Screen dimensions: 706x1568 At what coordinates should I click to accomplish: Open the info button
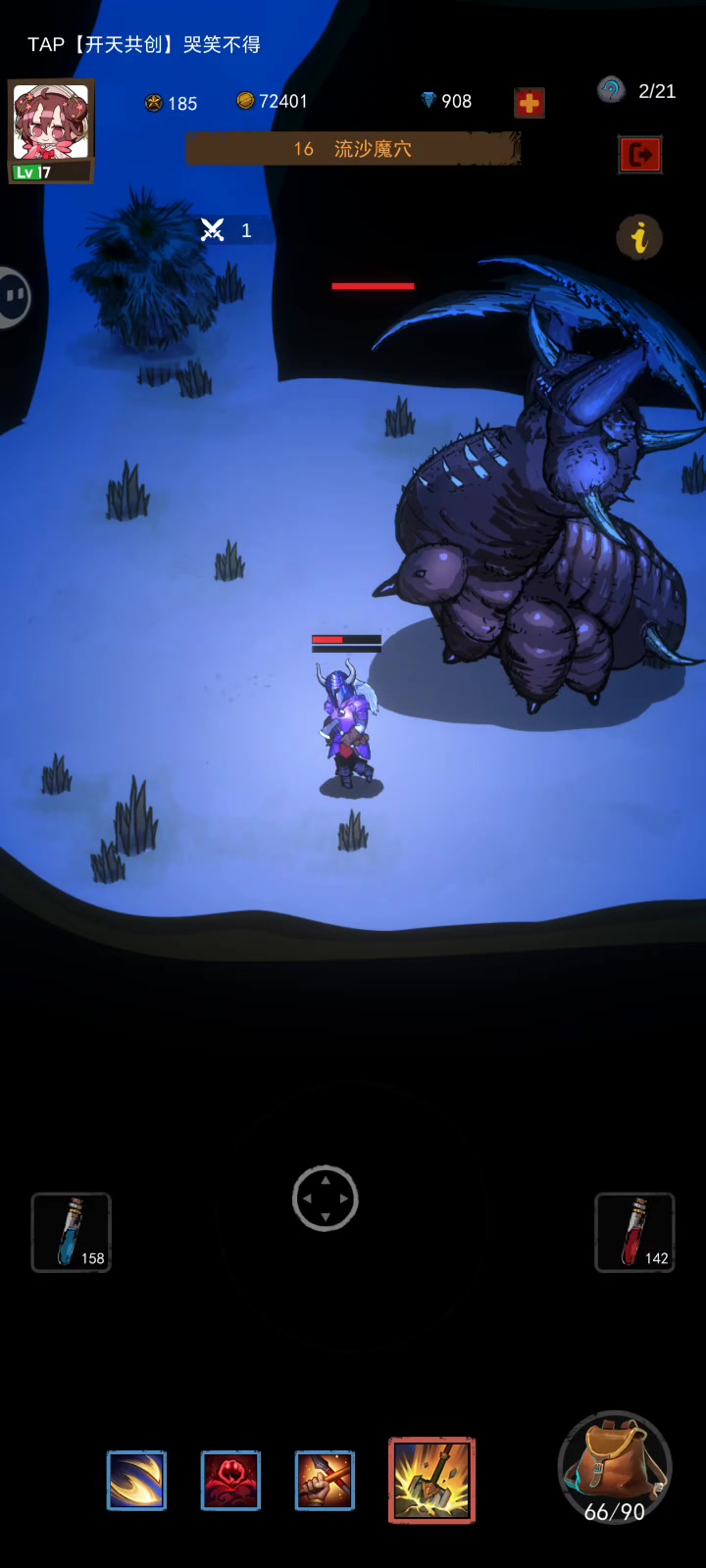point(639,237)
